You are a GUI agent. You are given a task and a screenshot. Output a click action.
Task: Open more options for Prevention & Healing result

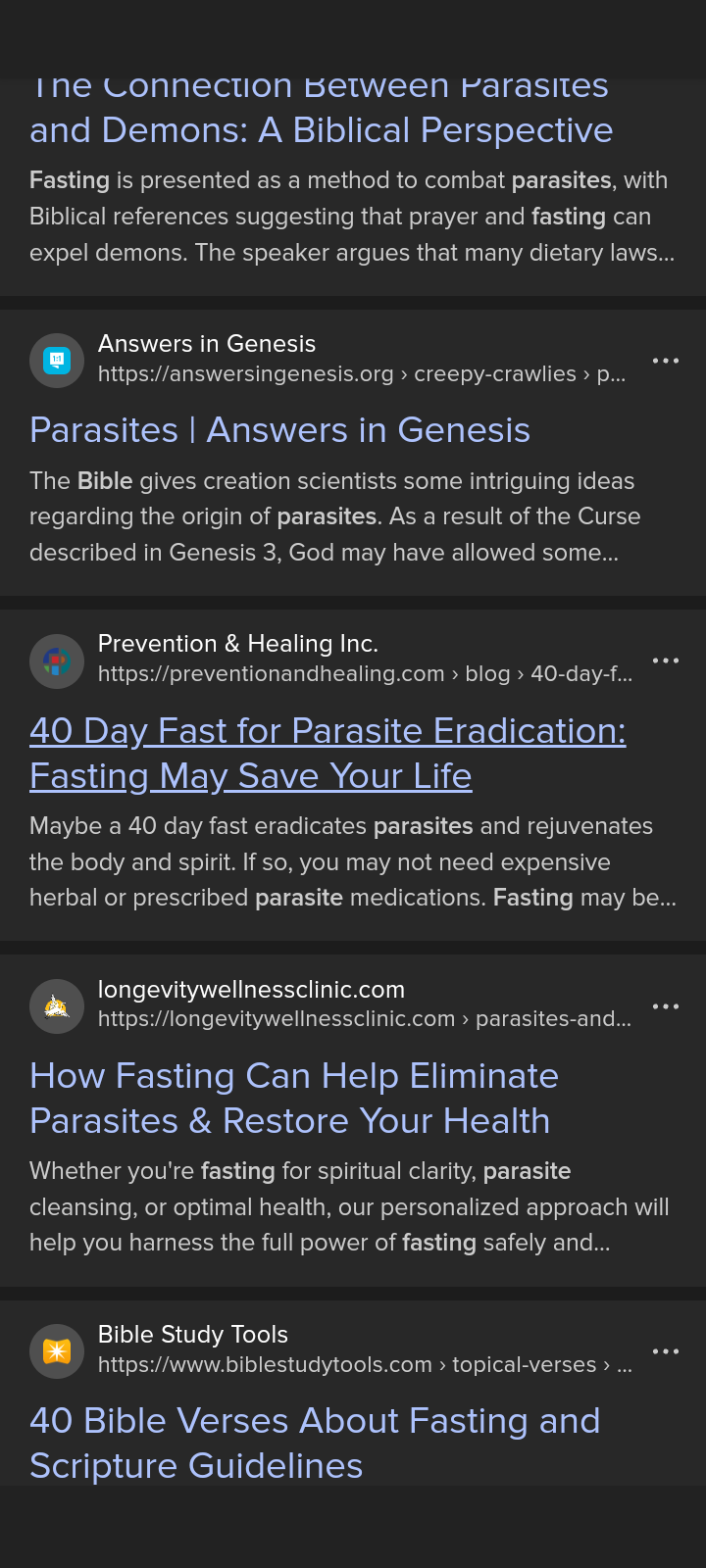666,661
